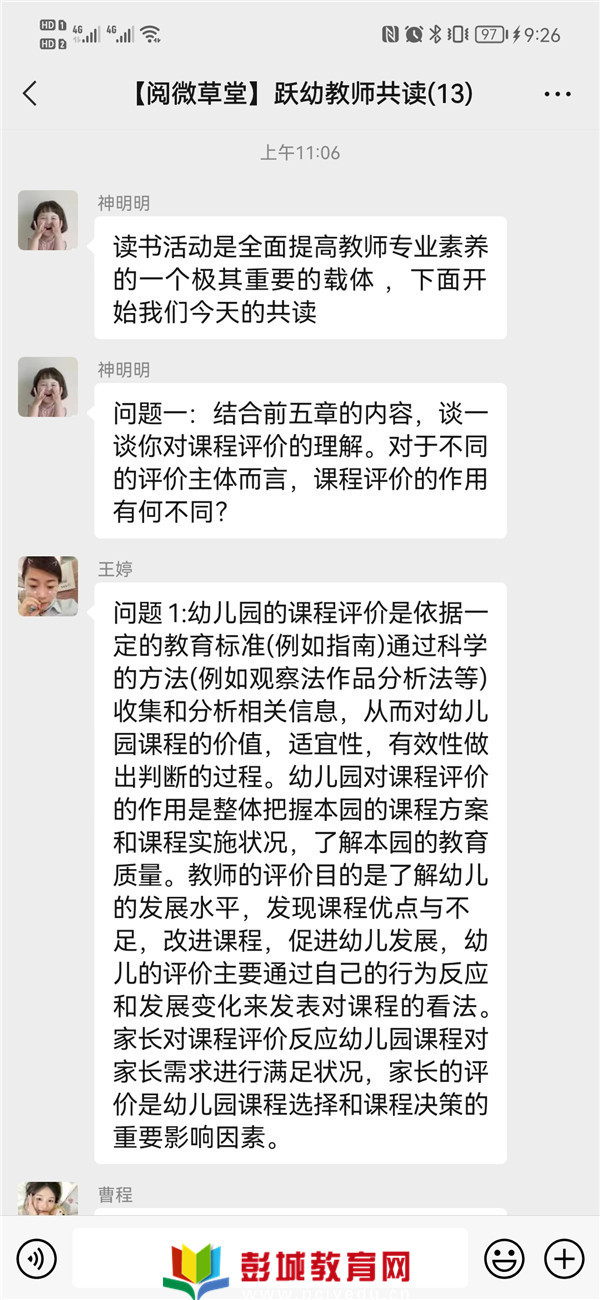The width and height of the screenshot is (600, 1300).
Task: Open the group chat overflow menu
Action: click(x=557, y=94)
